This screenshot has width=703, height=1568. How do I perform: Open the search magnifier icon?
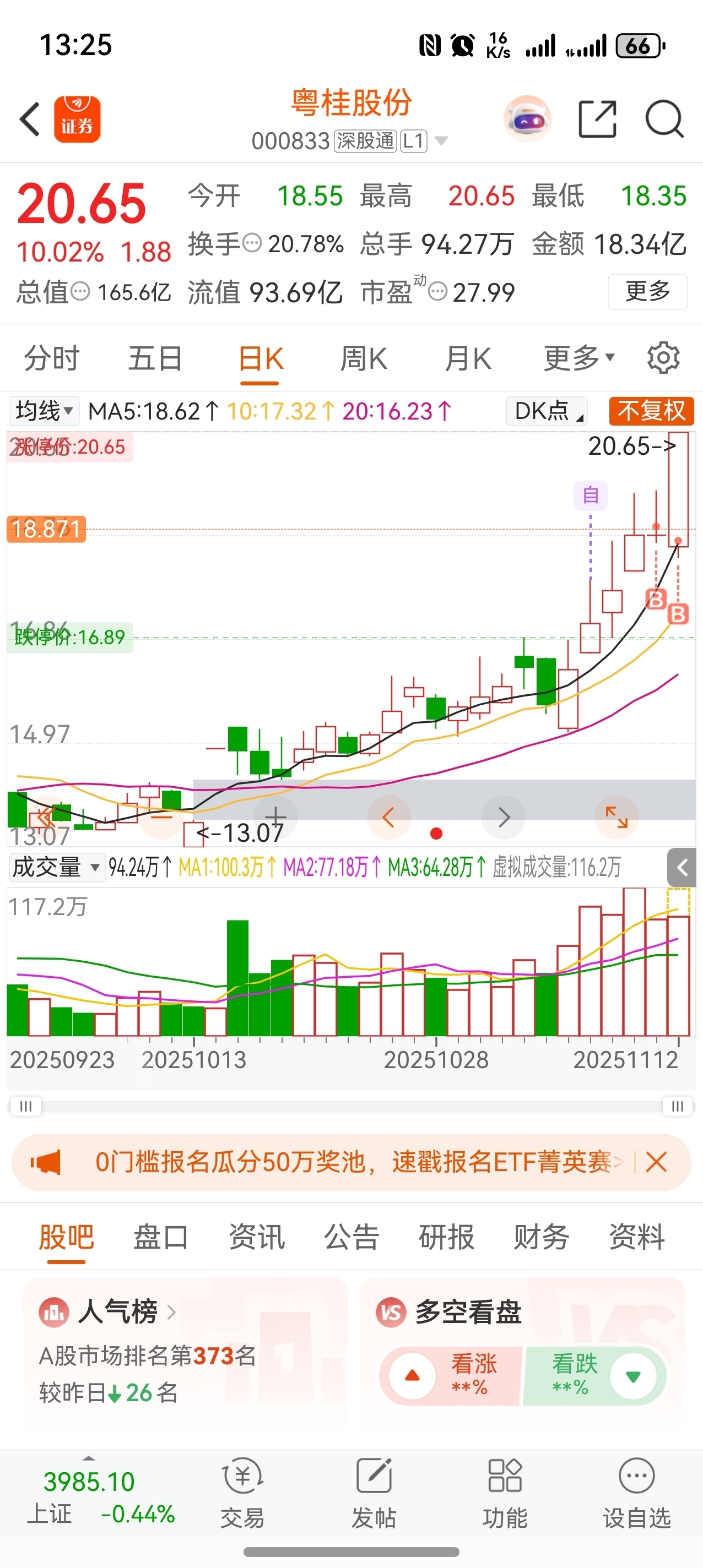tap(664, 119)
